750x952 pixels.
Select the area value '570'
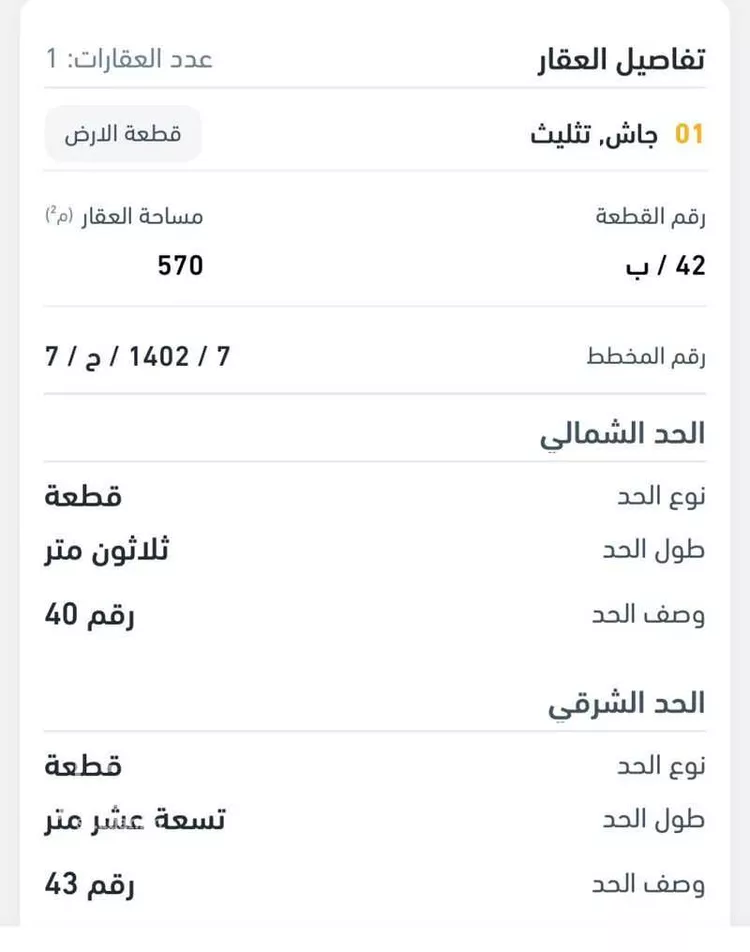(x=181, y=265)
